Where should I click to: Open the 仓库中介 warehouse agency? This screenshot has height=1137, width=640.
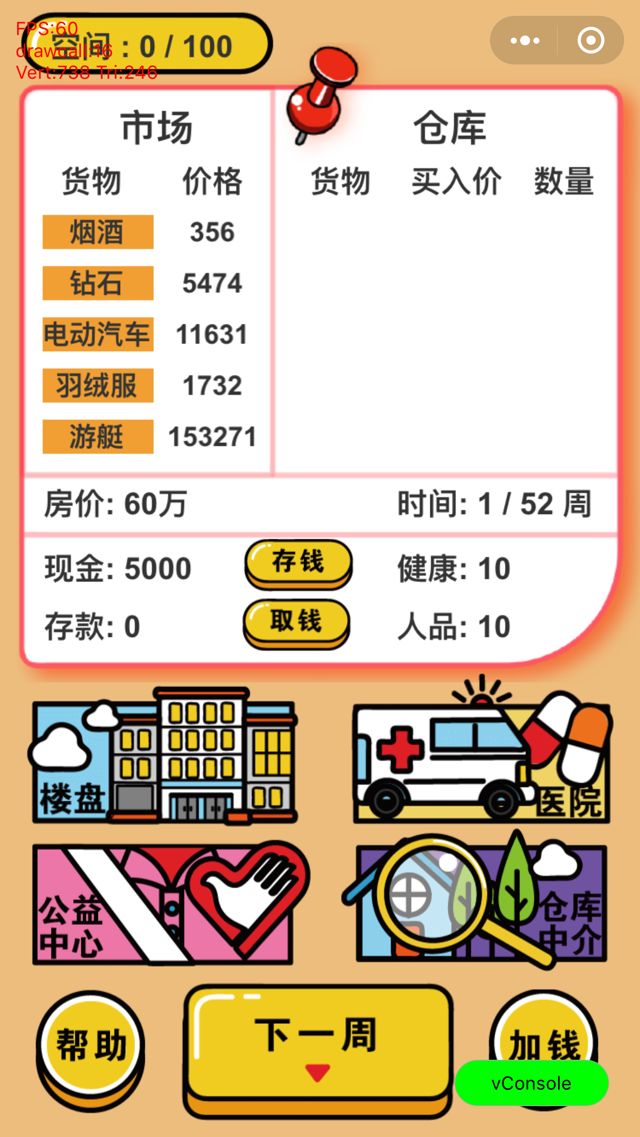pos(480,904)
